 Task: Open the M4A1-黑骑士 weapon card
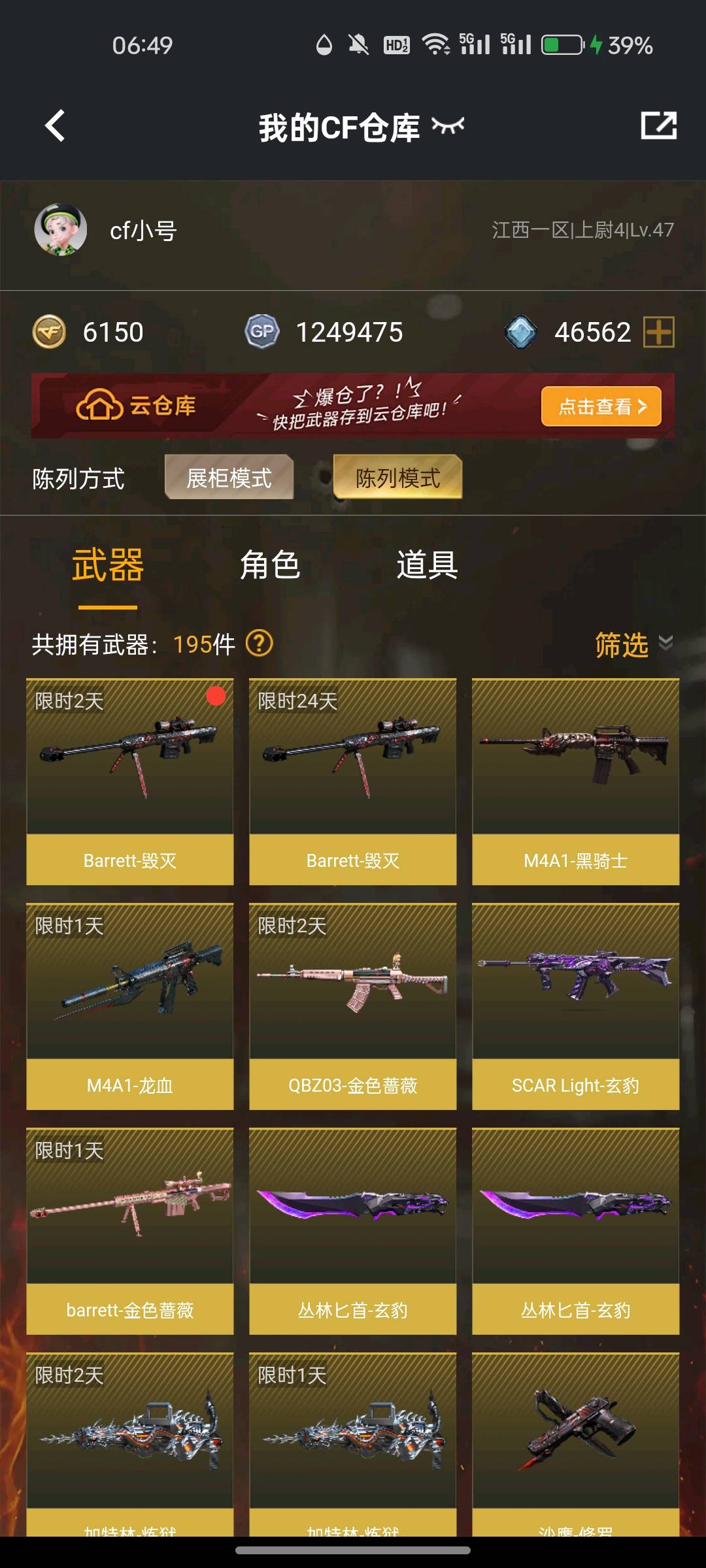tap(575, 781)
